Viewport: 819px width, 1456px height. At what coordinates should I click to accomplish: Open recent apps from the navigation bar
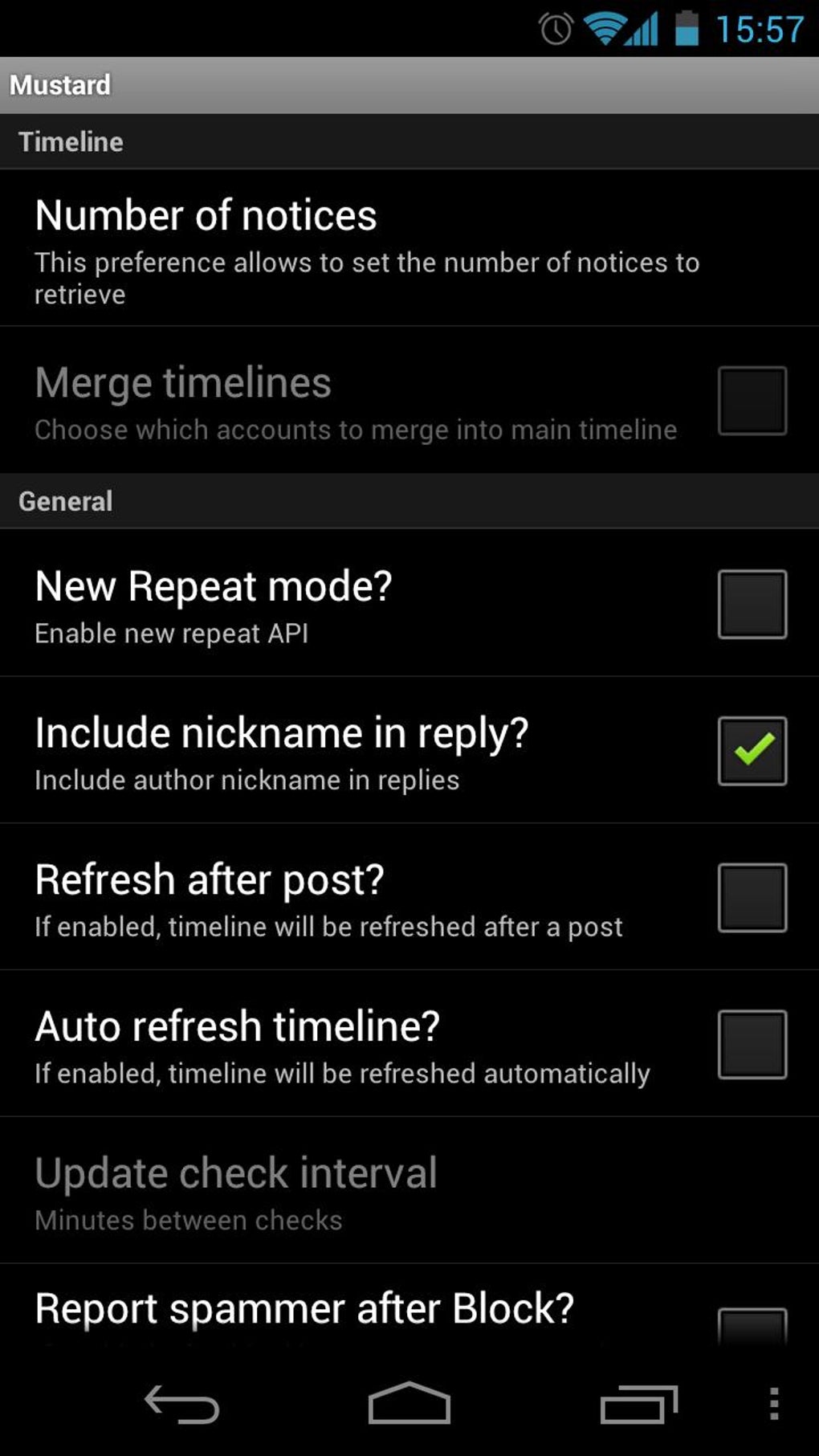[x=638, y=1405]
